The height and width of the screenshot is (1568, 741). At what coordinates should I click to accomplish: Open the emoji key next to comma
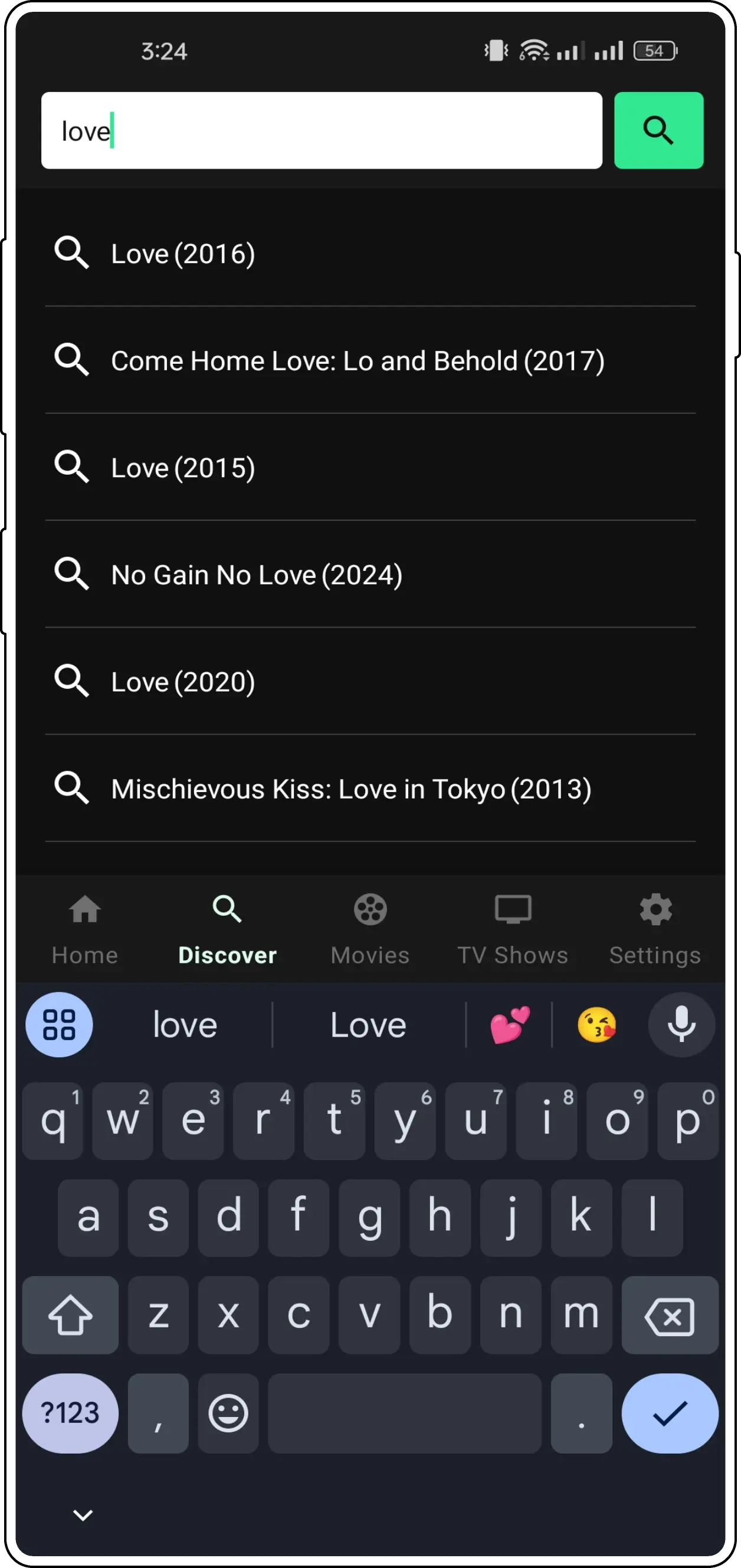228,1414
